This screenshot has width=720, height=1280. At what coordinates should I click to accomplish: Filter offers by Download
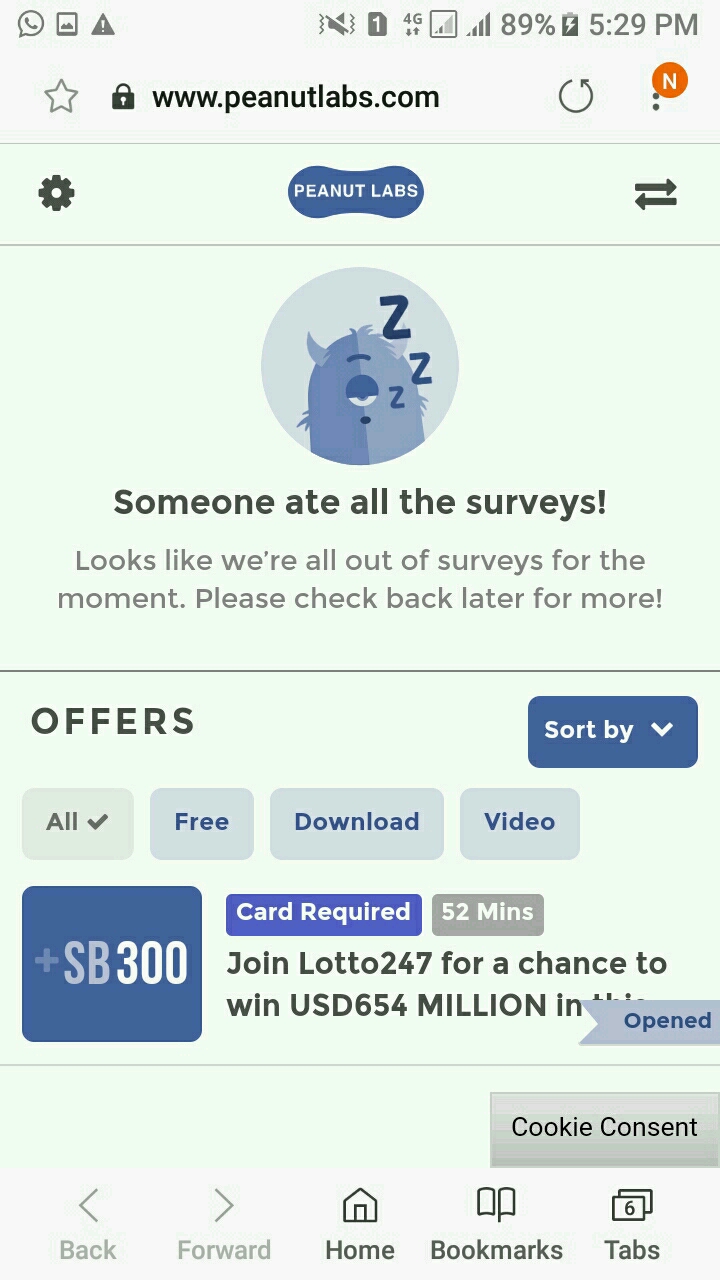pyautogui.click(x=356, y=823)
